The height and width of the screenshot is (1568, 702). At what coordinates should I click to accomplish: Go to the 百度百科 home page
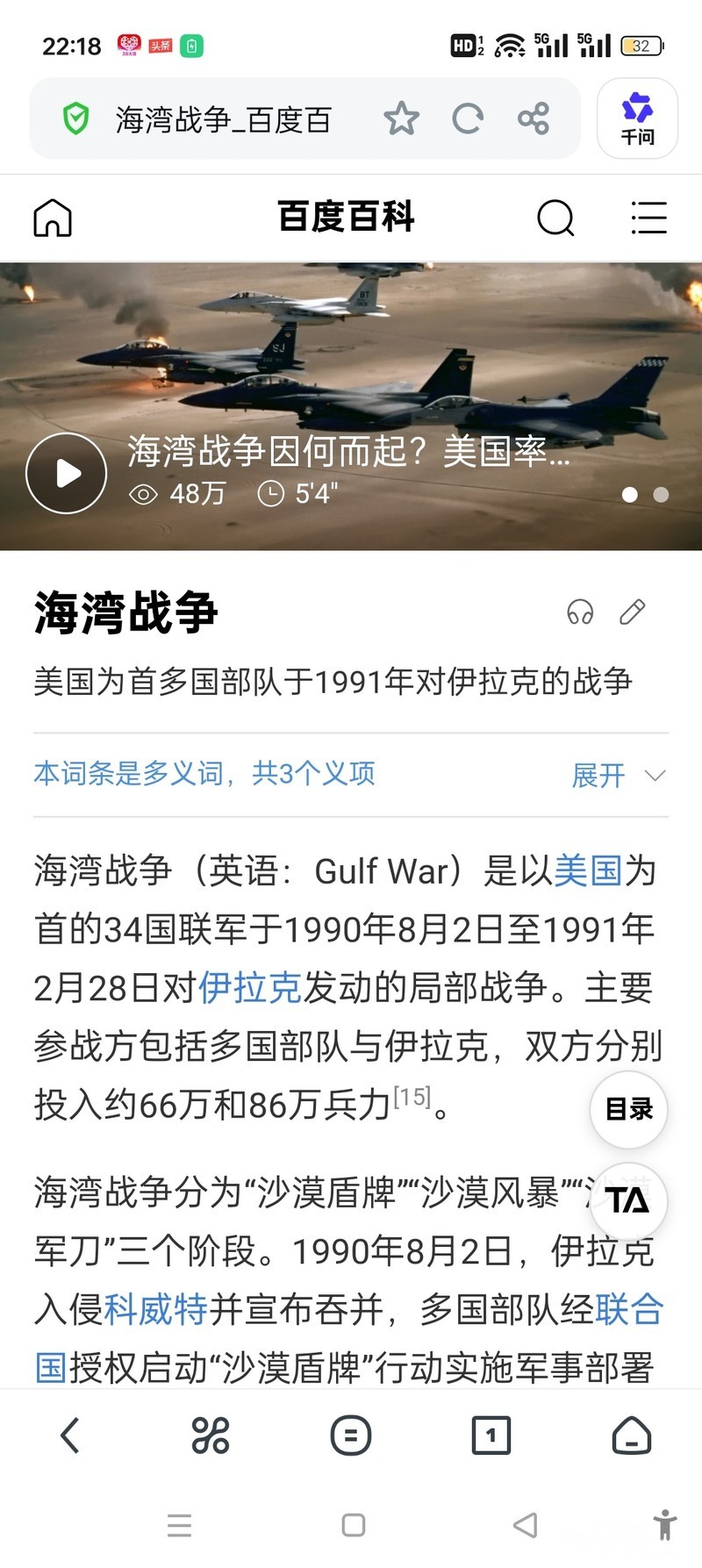pos(53,218)
